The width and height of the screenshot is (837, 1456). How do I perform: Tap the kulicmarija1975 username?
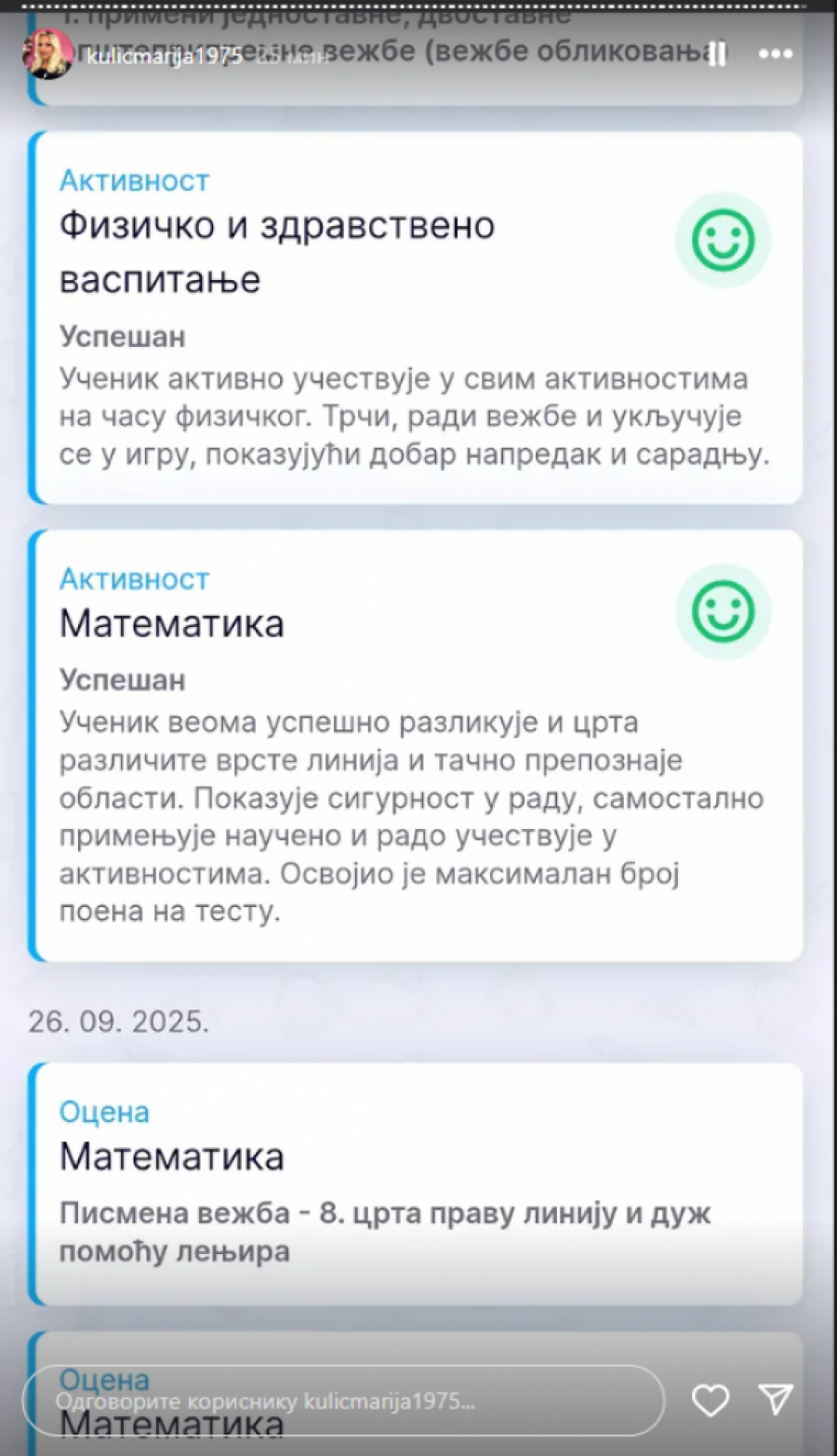(164, 57)
